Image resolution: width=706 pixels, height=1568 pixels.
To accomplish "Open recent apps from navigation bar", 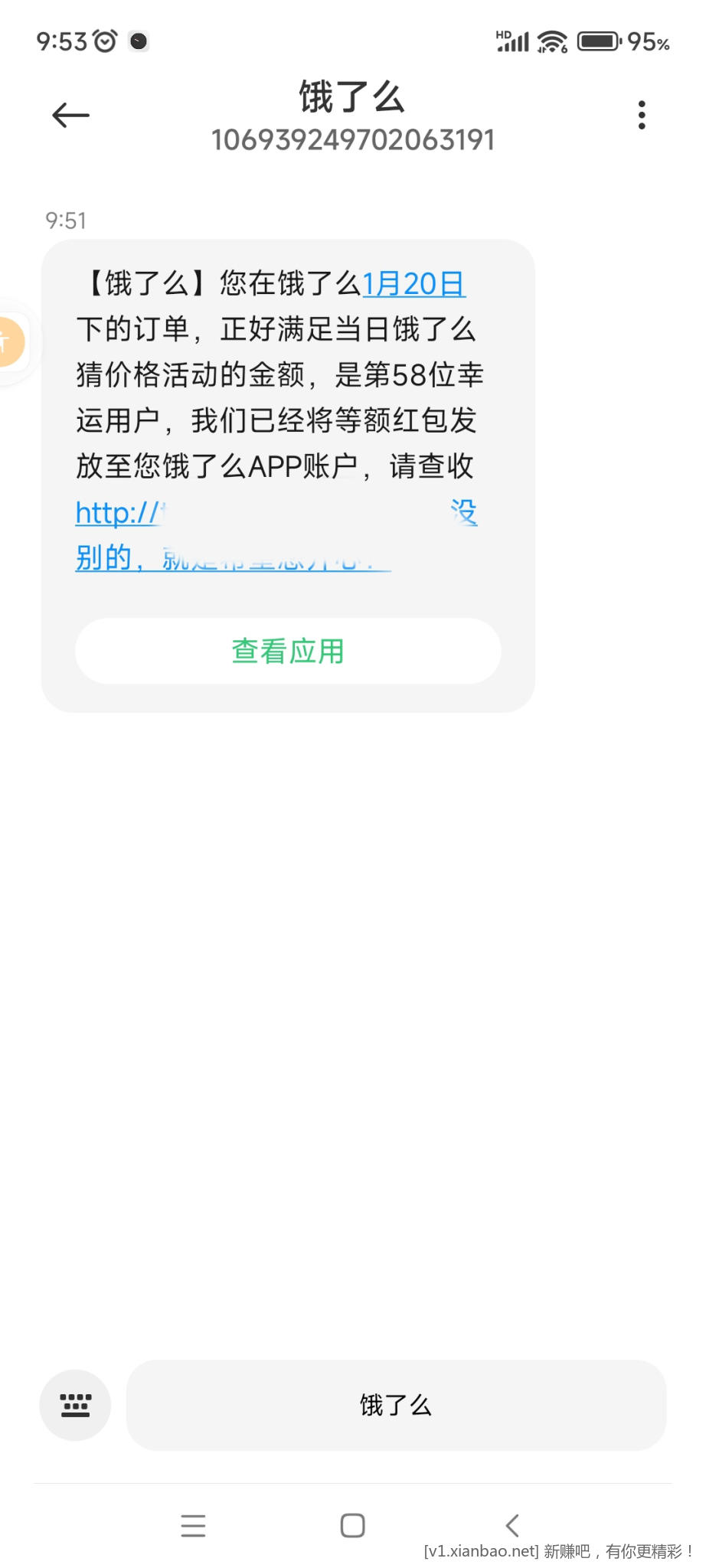I will (x=193, y=1526).
